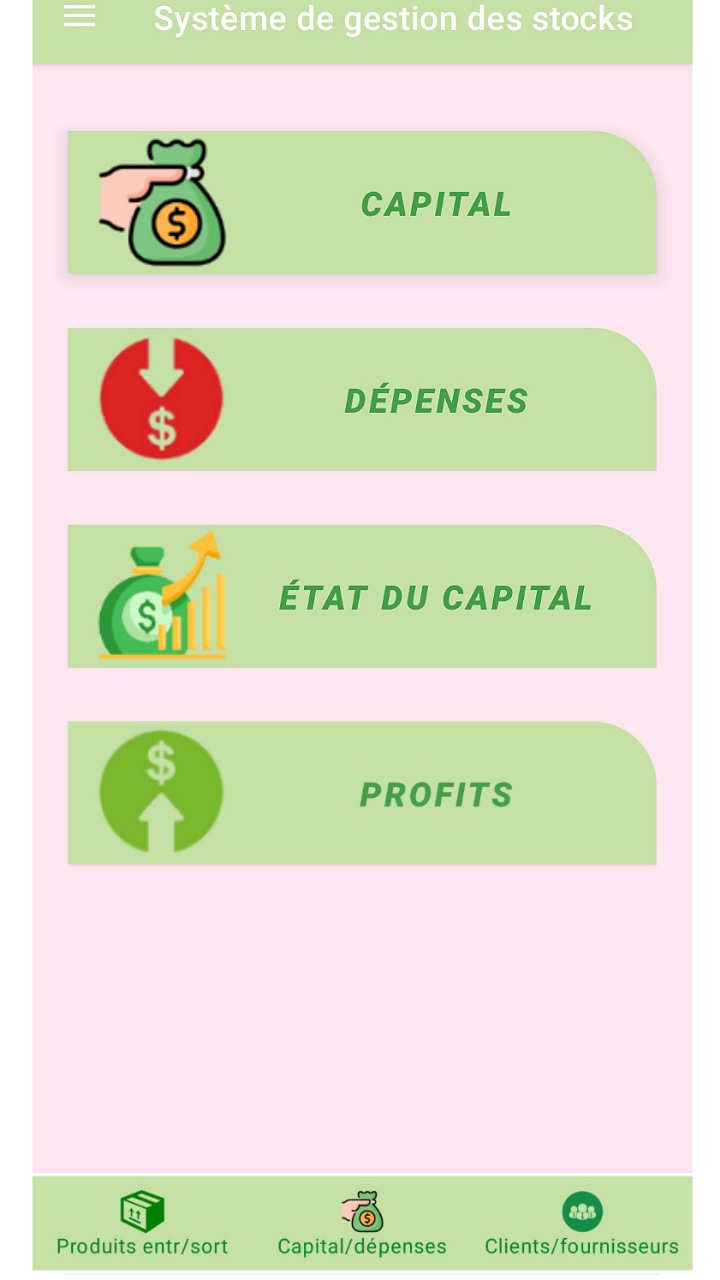Go to Clients/fournisseurs tab
The width and height of the screenshot is (720, 1280).
(x=581, y=1224)
